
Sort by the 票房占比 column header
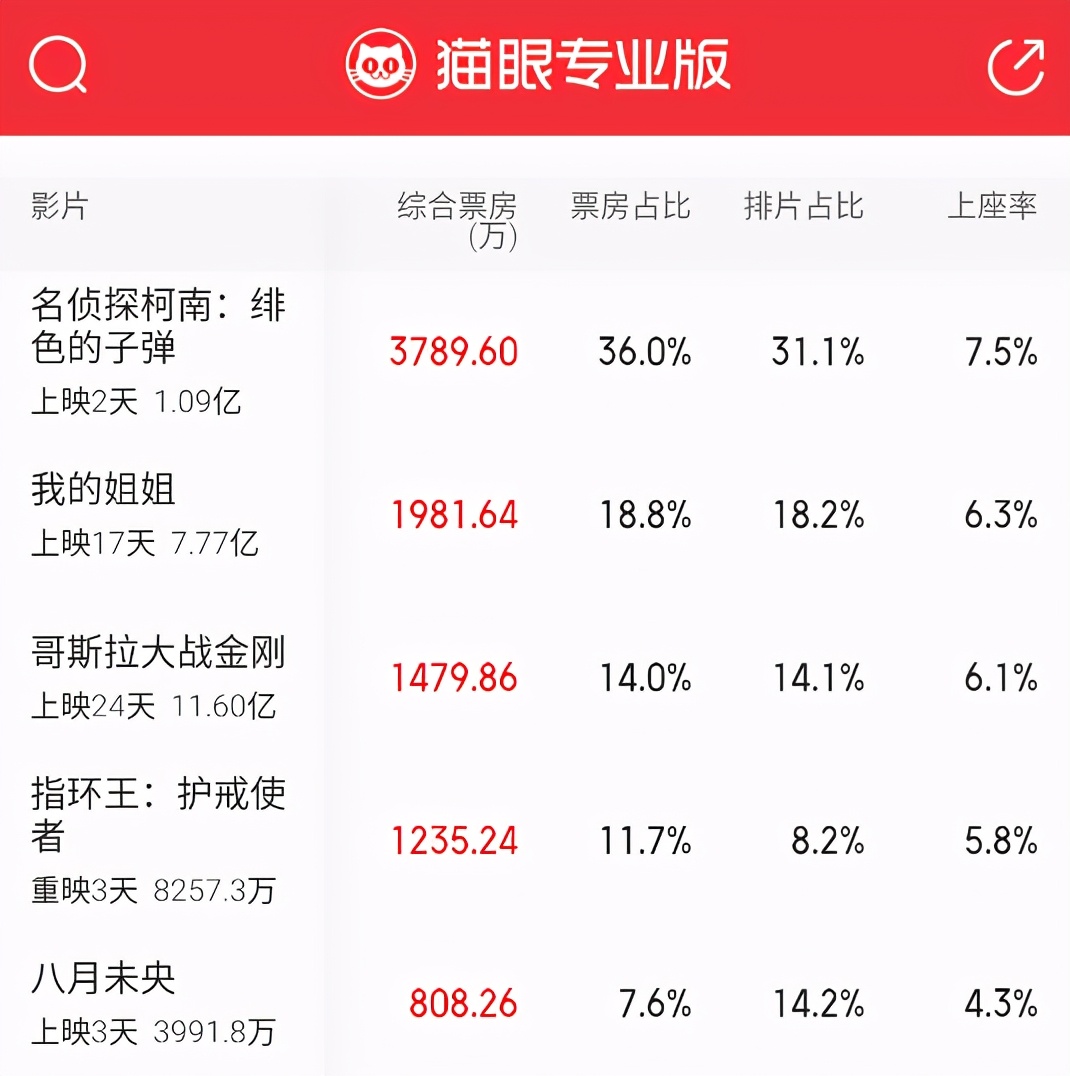pos(627,207)
